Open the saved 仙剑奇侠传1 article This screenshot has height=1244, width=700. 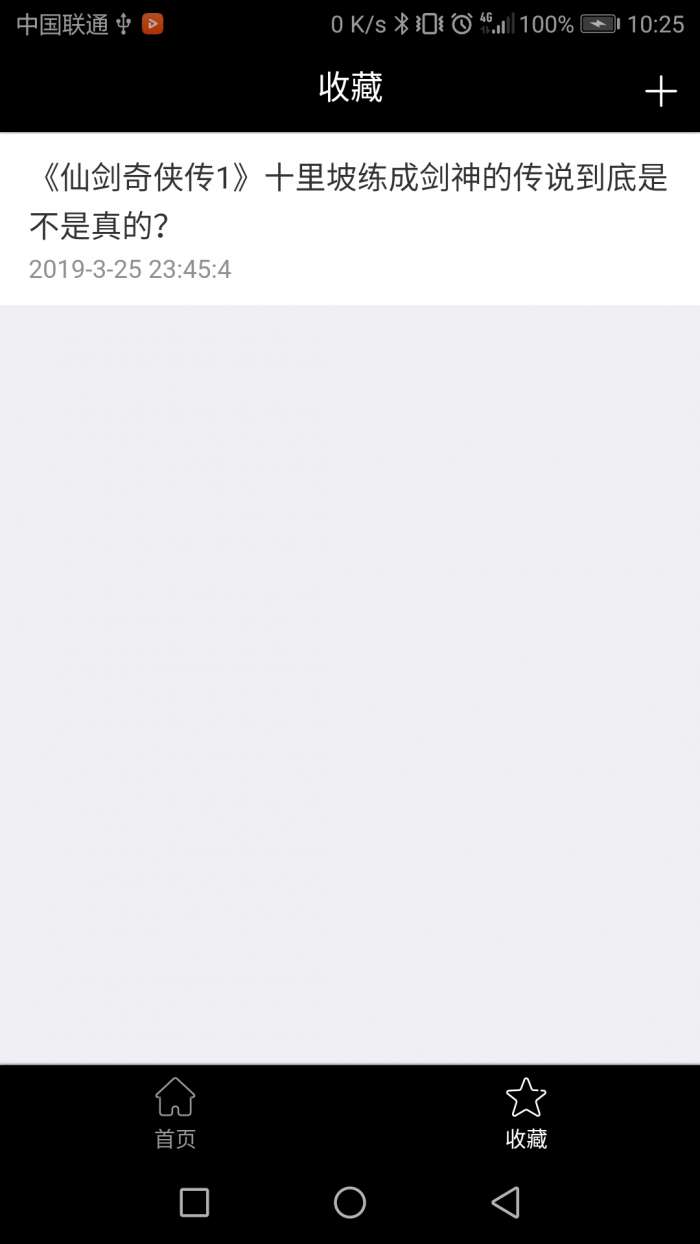coord(349,219)
